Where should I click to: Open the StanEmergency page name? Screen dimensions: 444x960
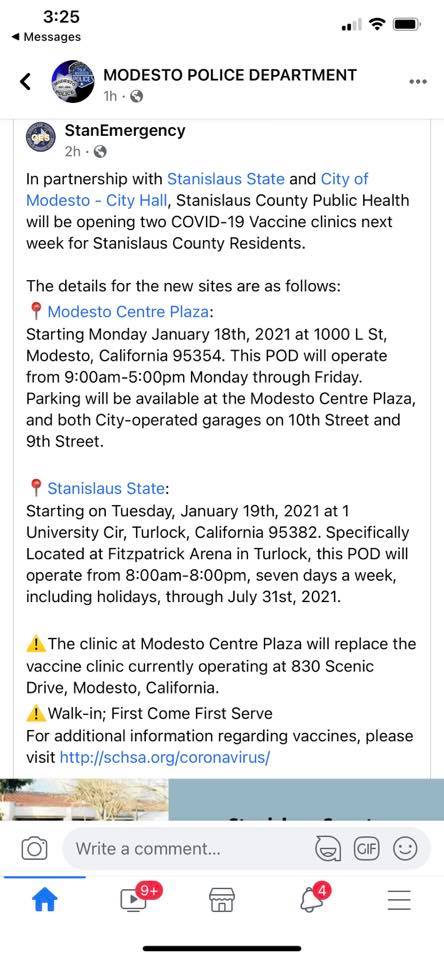pyautogui.click(x=125, y=130)
